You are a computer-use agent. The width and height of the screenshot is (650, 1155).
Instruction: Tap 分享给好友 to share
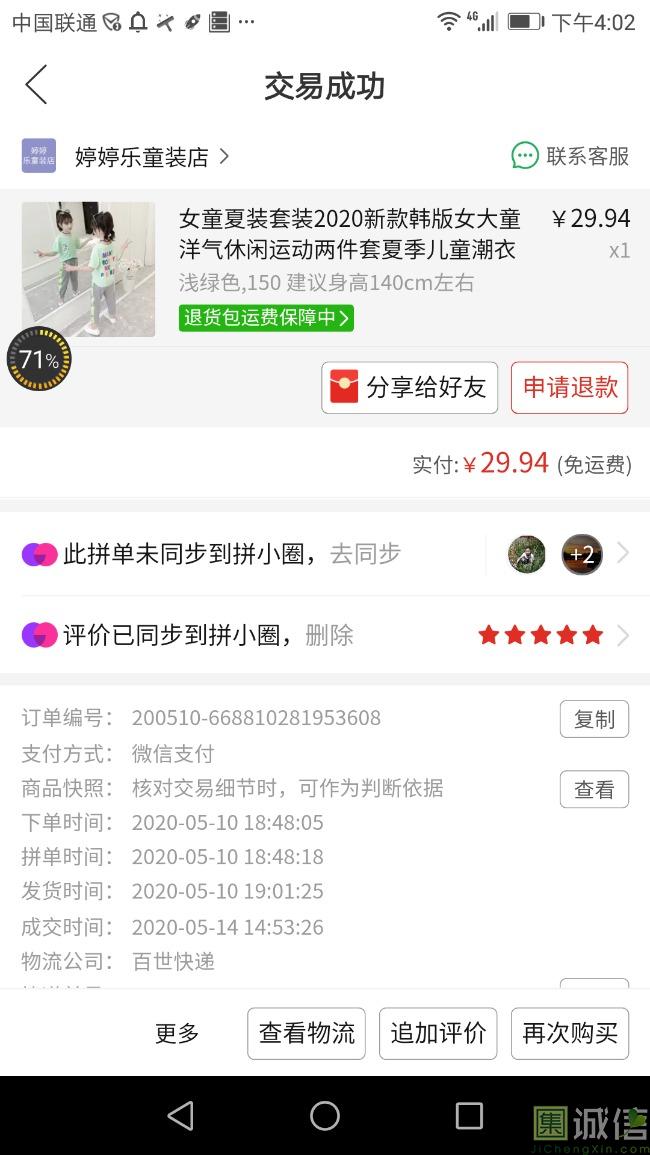[409, 388]
